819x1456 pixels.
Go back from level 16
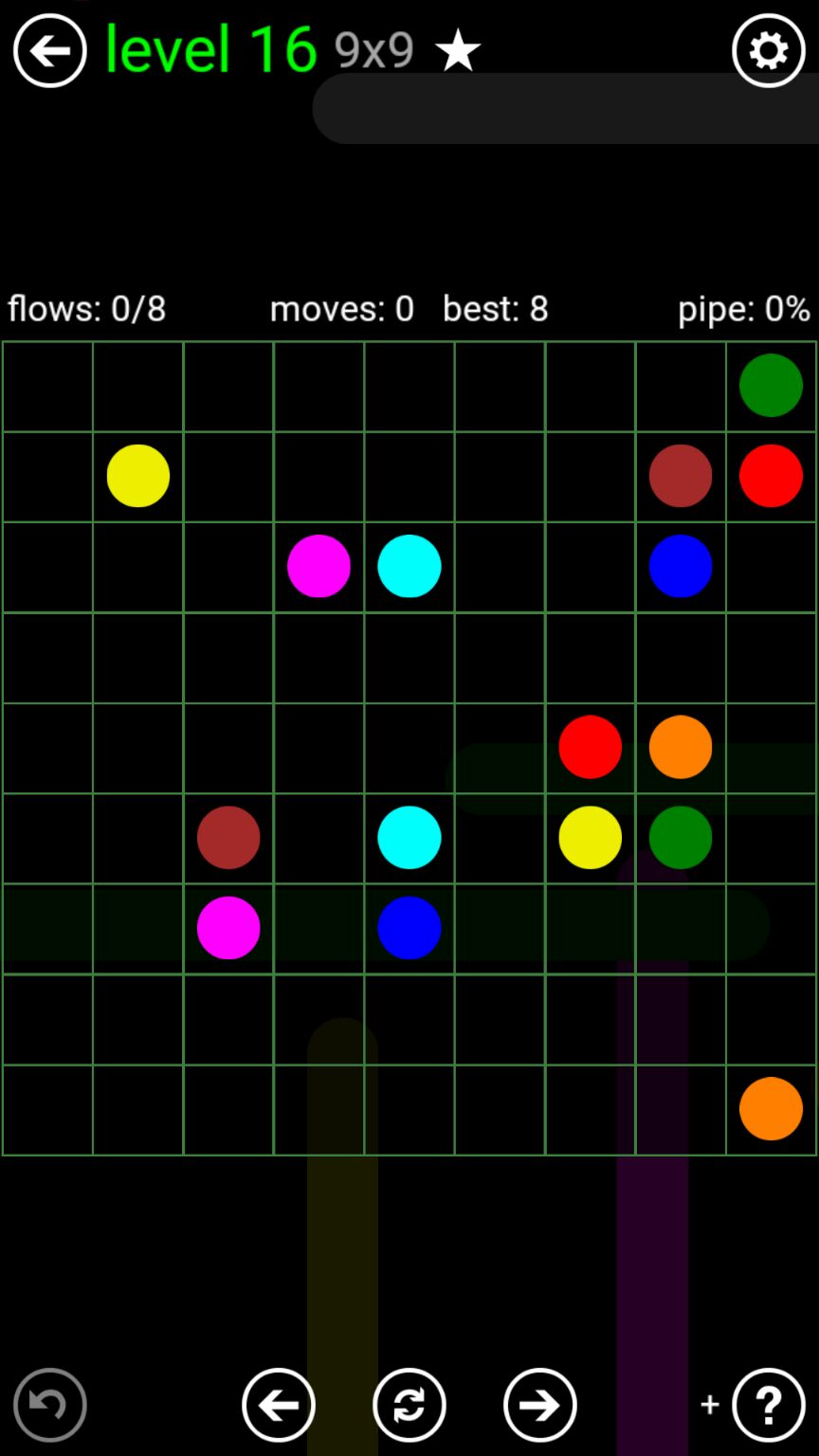pos(49,50)
